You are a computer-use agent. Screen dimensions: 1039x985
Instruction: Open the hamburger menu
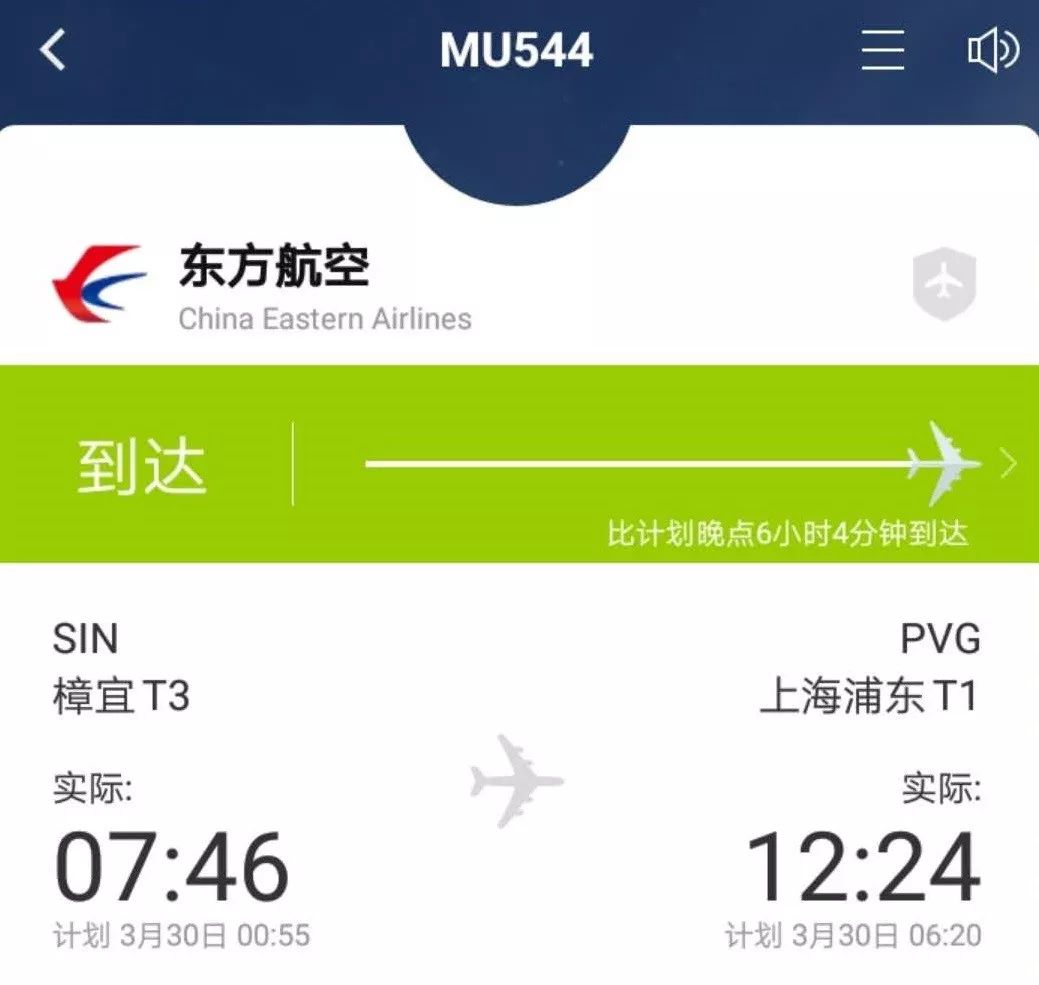coord(883,50)
